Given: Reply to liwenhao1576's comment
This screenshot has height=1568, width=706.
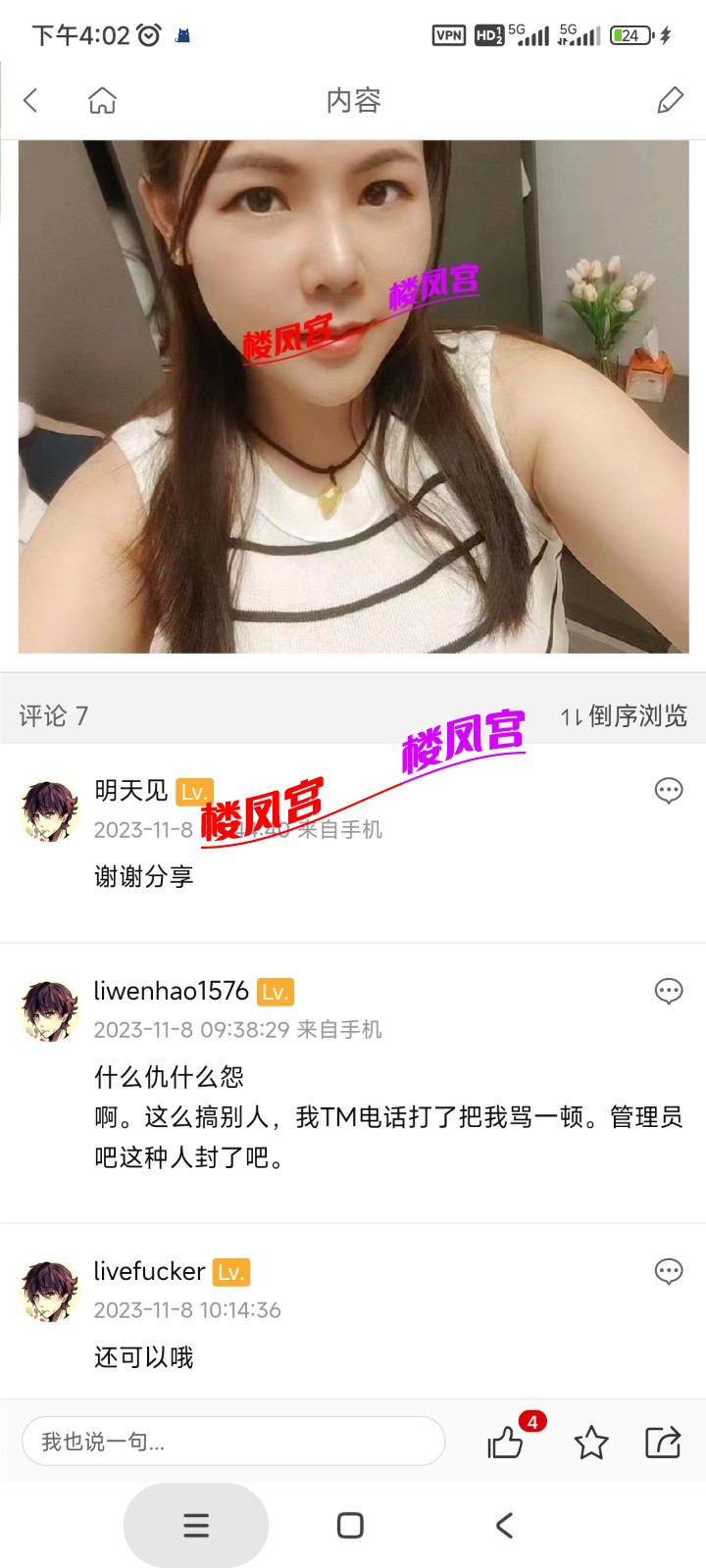Looking at the screenshot, I should pyautogui.click(x=669, y=991).
